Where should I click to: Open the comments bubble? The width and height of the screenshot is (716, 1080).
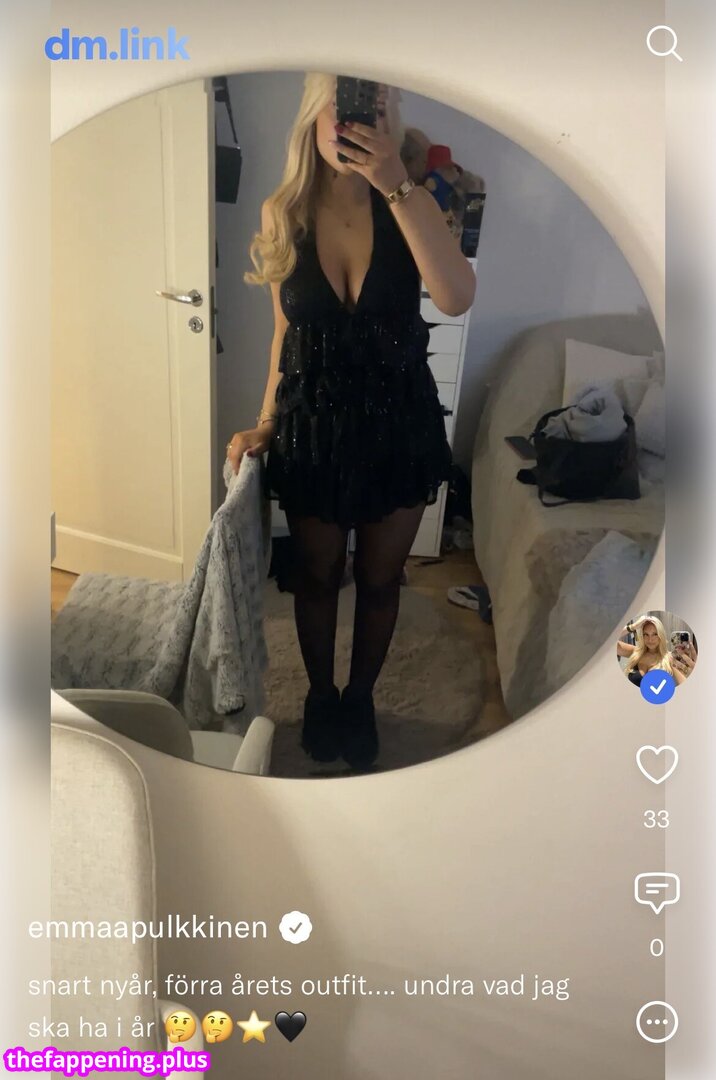point(657,892)
